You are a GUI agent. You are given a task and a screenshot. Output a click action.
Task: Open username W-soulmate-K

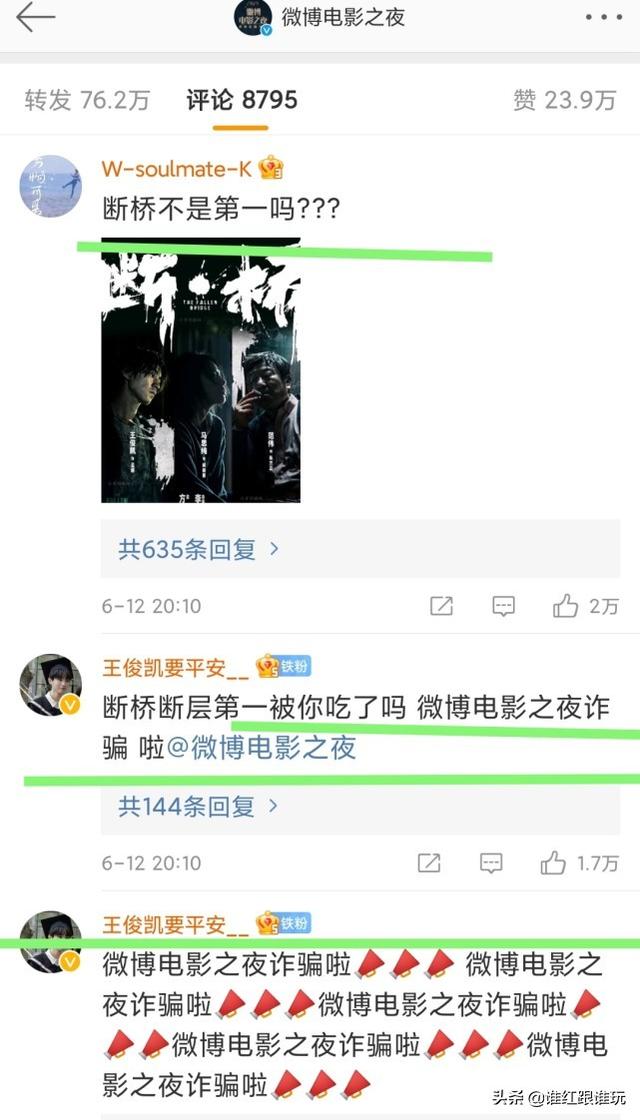coord(177,169)
